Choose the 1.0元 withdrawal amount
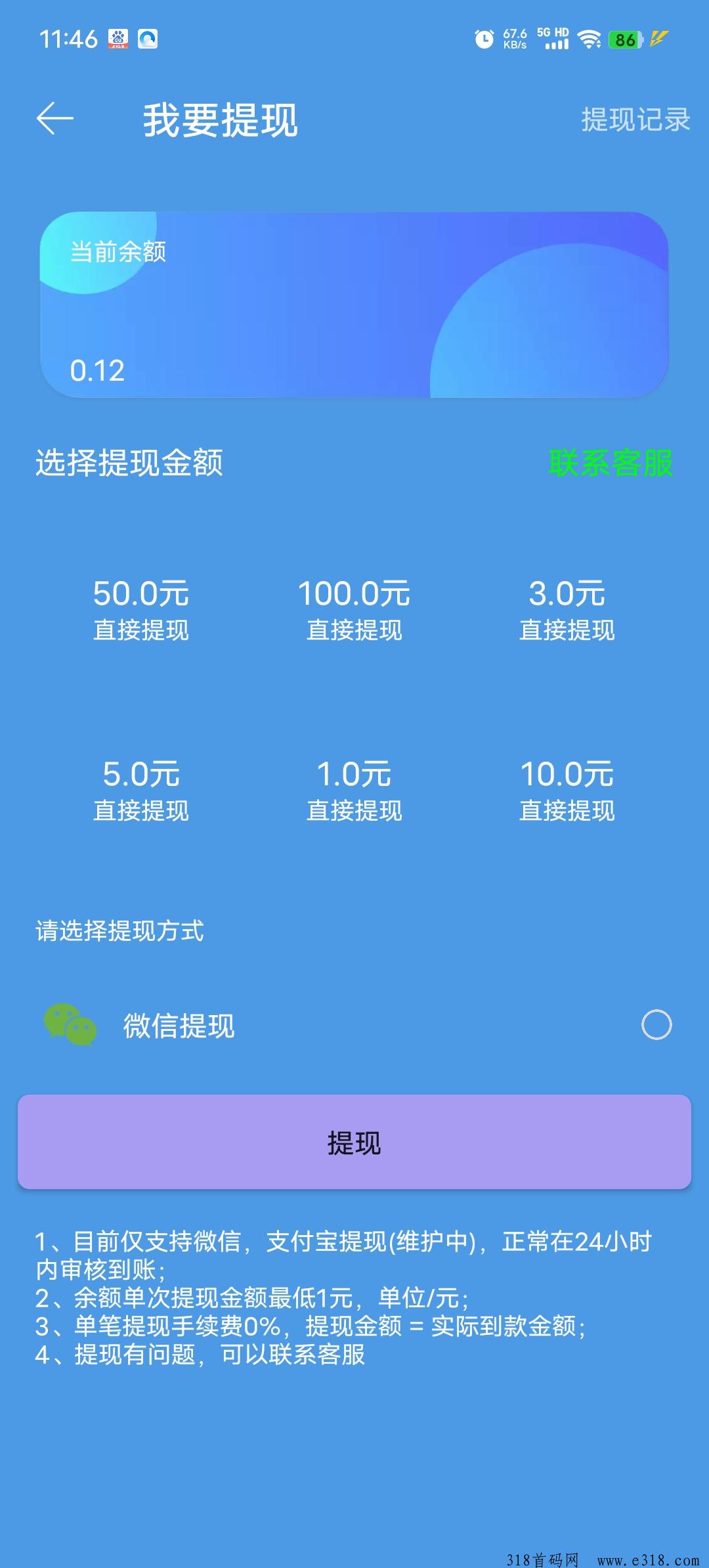Screen dimensions: 709x1568 pyautogui.click(x=354, y=791)
